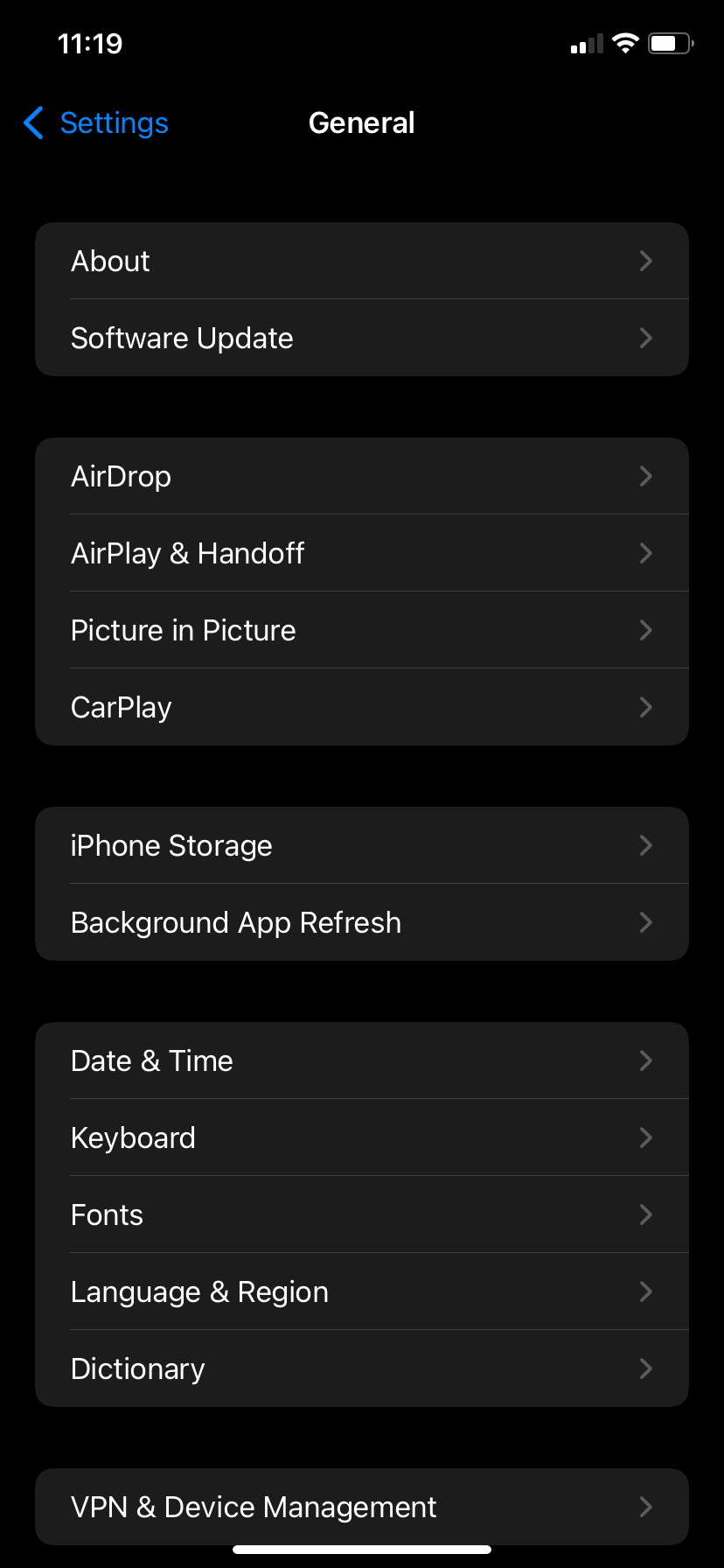Go back to Settings
The height and width of the screenshot is (1568, 724).
pos(96,123)
